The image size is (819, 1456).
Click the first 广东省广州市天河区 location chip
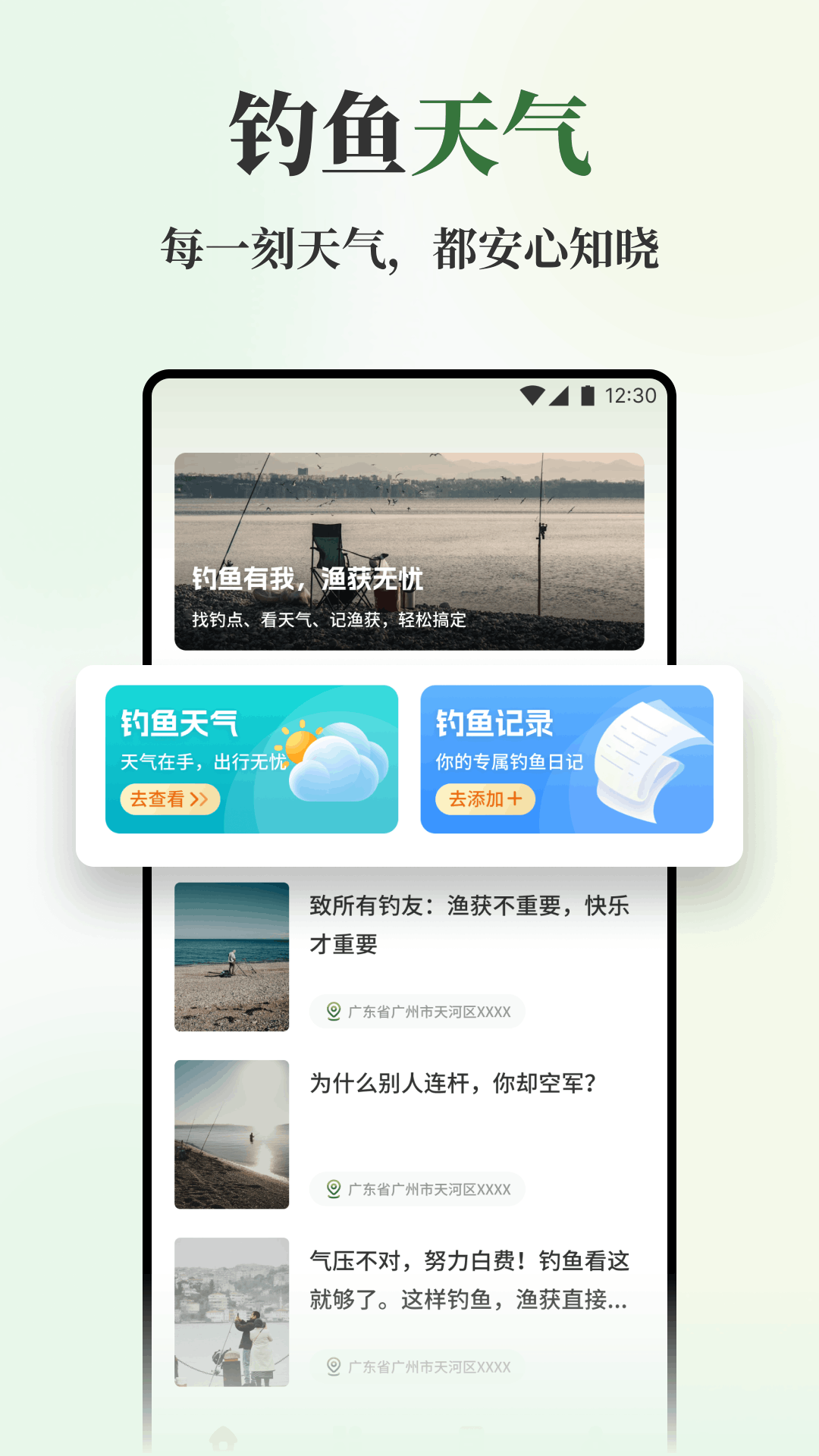click(417, 1012)
